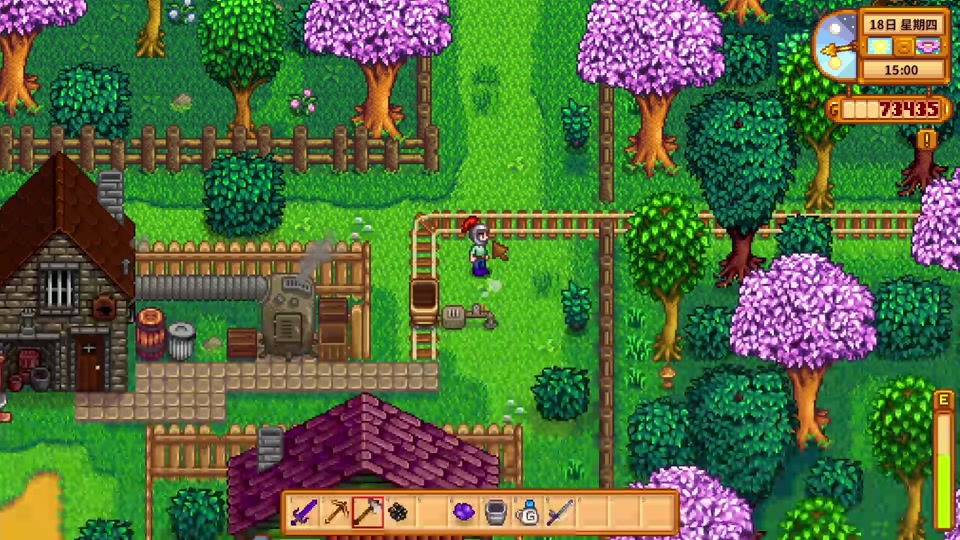Select the pickaxe in the toolbar
960x540 pixels.
pos(335,513)
